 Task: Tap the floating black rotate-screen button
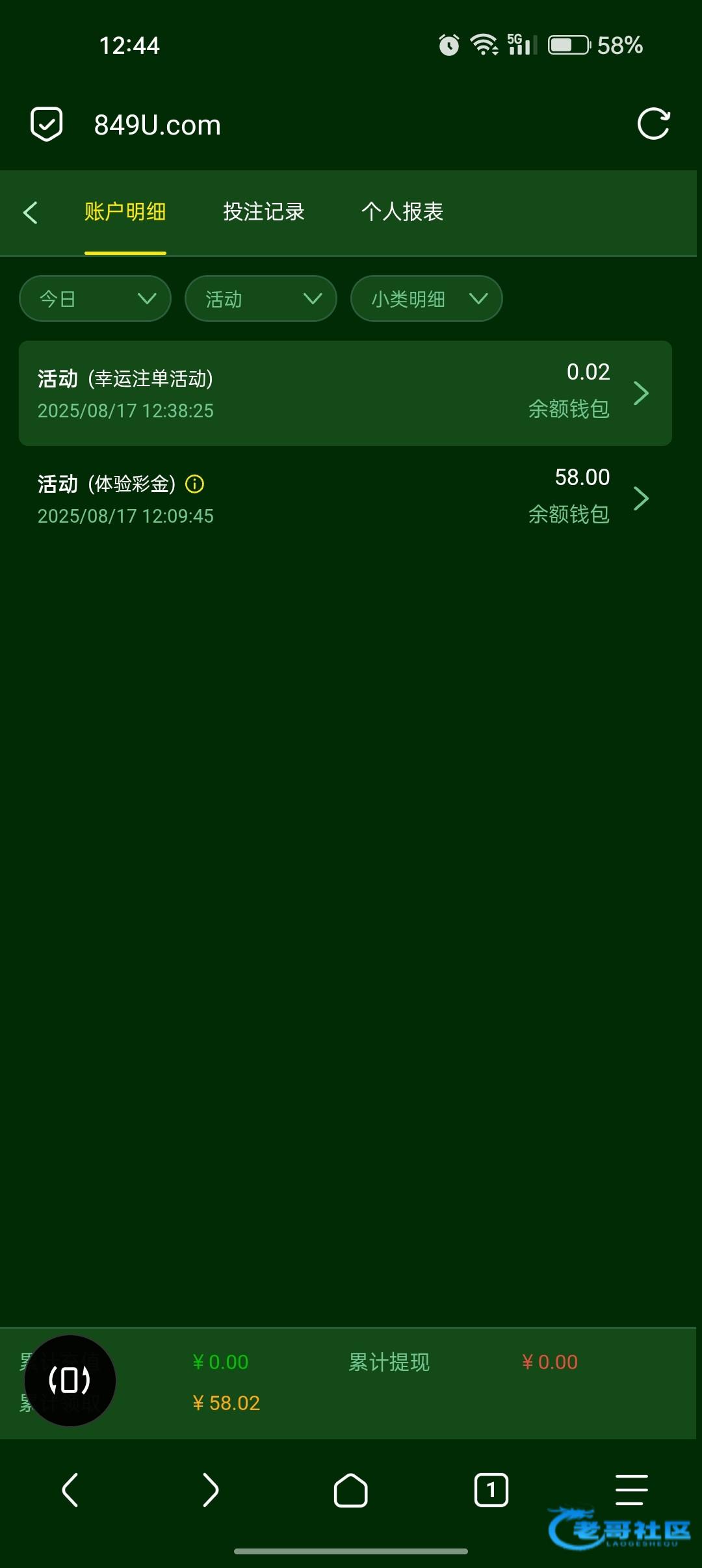click(x=70, y=1380)
